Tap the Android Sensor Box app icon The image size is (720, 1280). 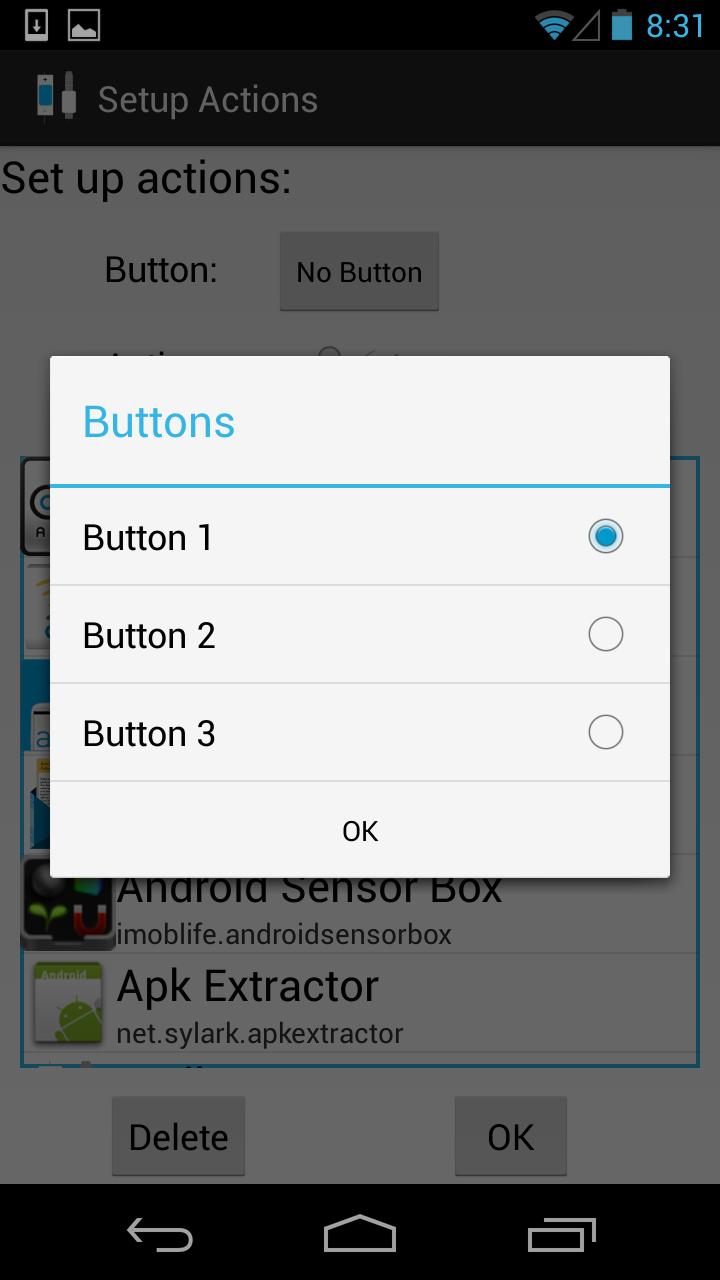67,902
